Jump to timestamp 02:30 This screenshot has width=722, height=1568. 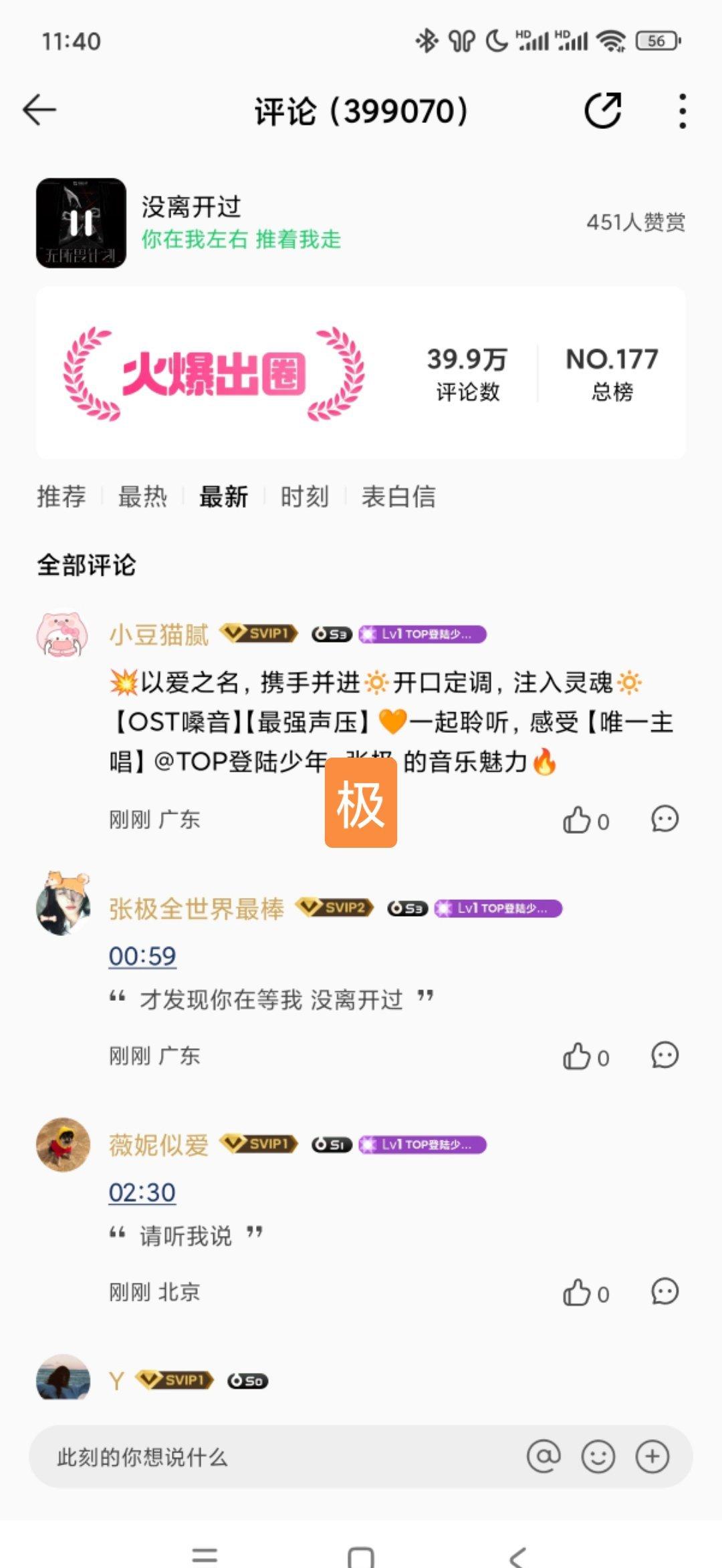click(142, 1193)
